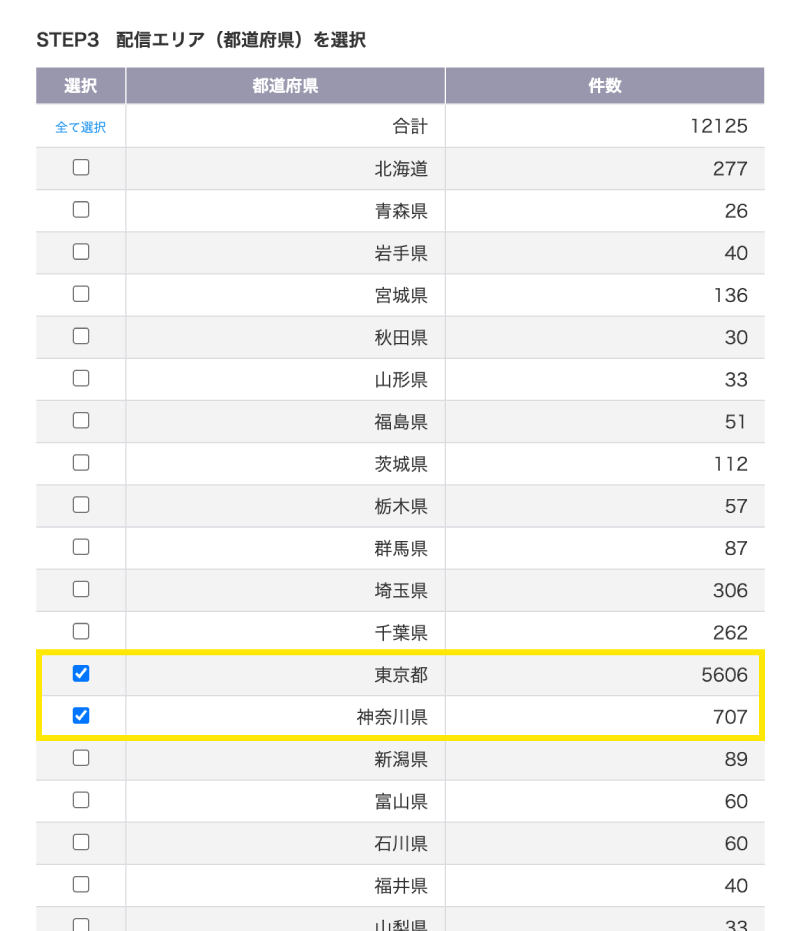Image resolution: width=800 pixels, height=931 pixels.
Task: Select the 富山県 checkbox
Action: (81, 800)
